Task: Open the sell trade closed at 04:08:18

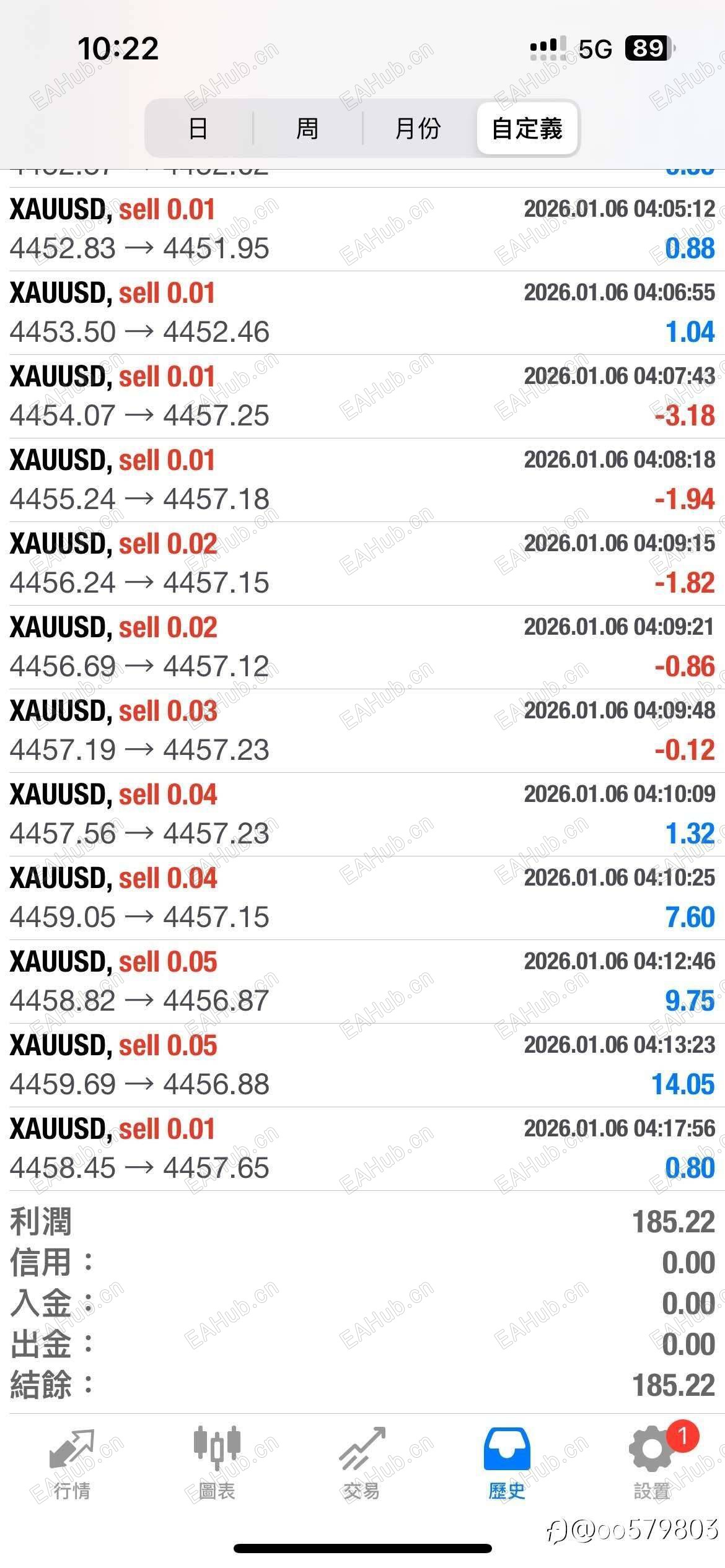Action: click(362, 480)
